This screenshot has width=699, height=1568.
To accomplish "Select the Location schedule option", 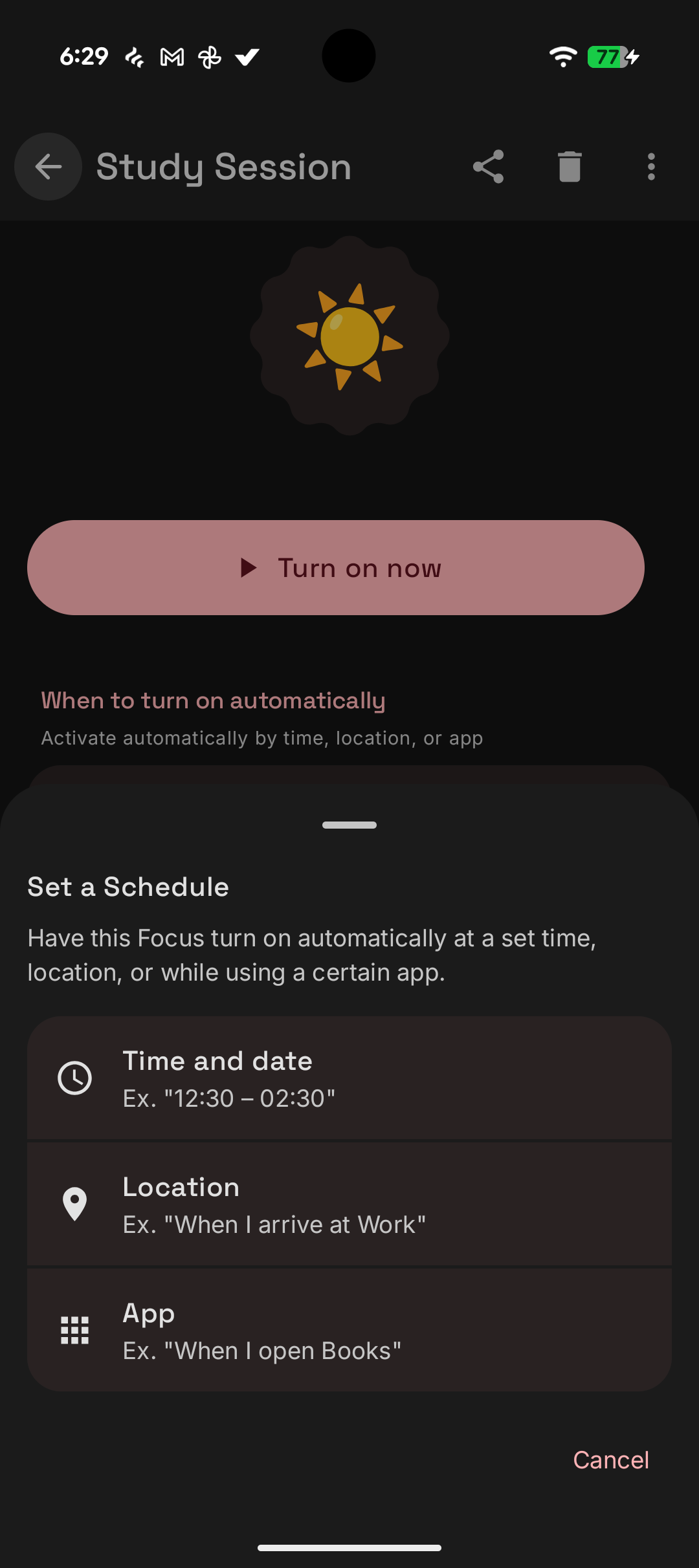I will (x=349, y=1203).
